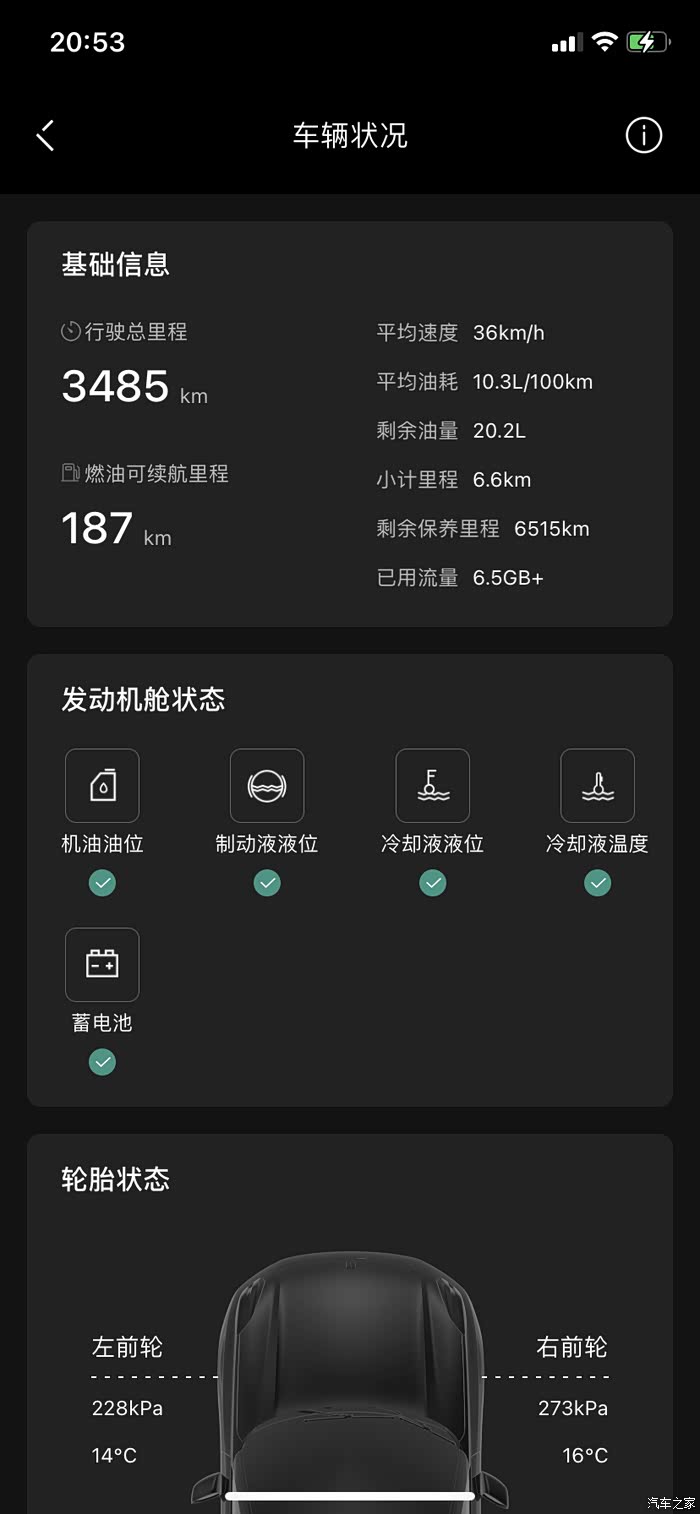
Task: Open the info icon in the header
Action: pos(644,135)
